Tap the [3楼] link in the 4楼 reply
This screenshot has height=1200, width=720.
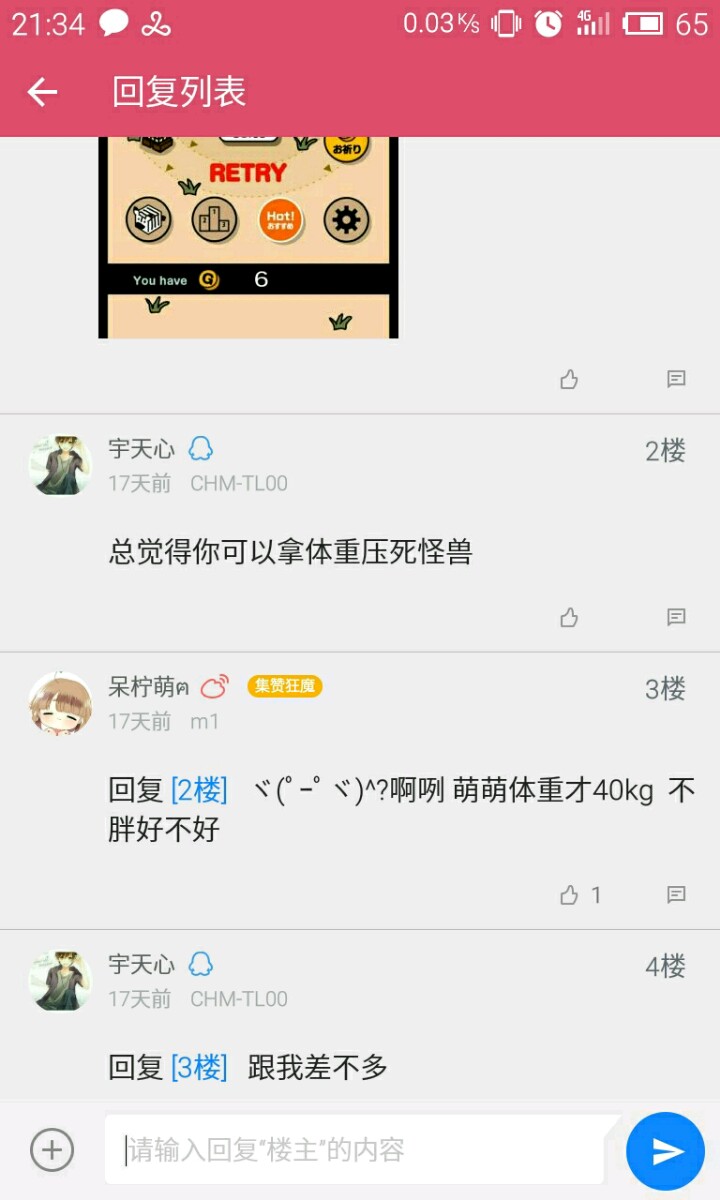point(199,1067)
